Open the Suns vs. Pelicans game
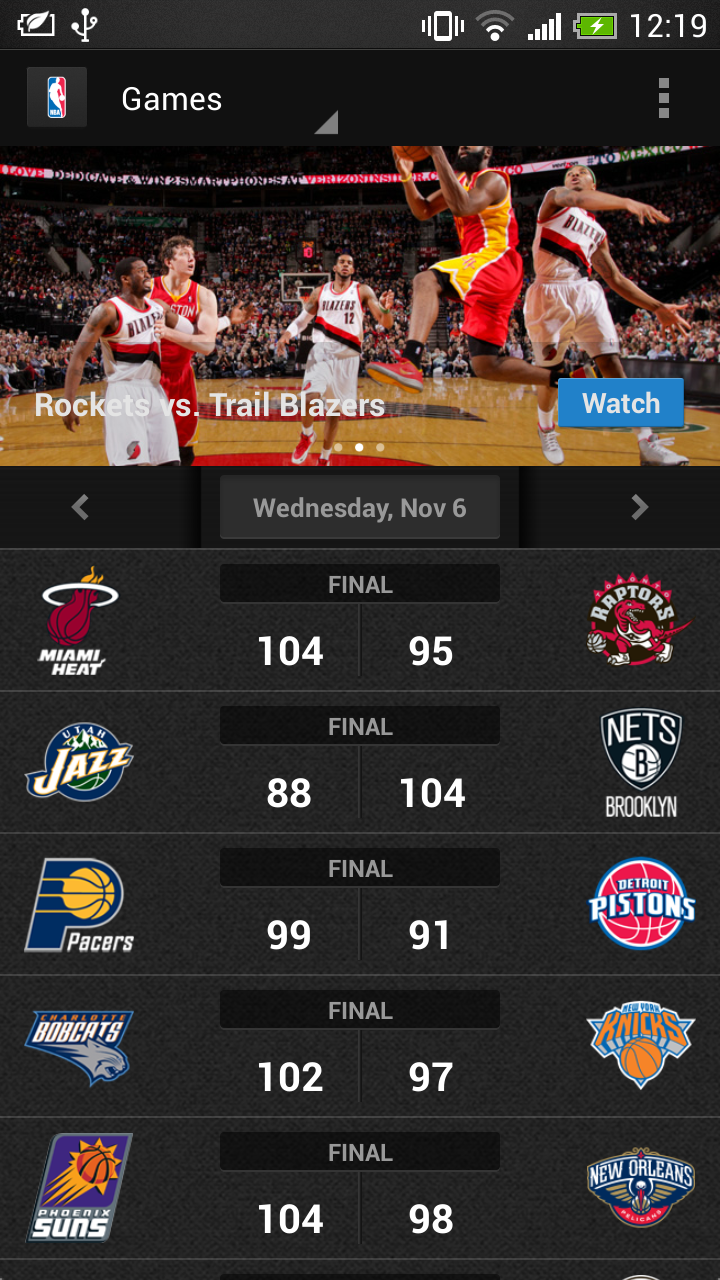Screen dimensions: 720x1280 [x=360, y=1188]
